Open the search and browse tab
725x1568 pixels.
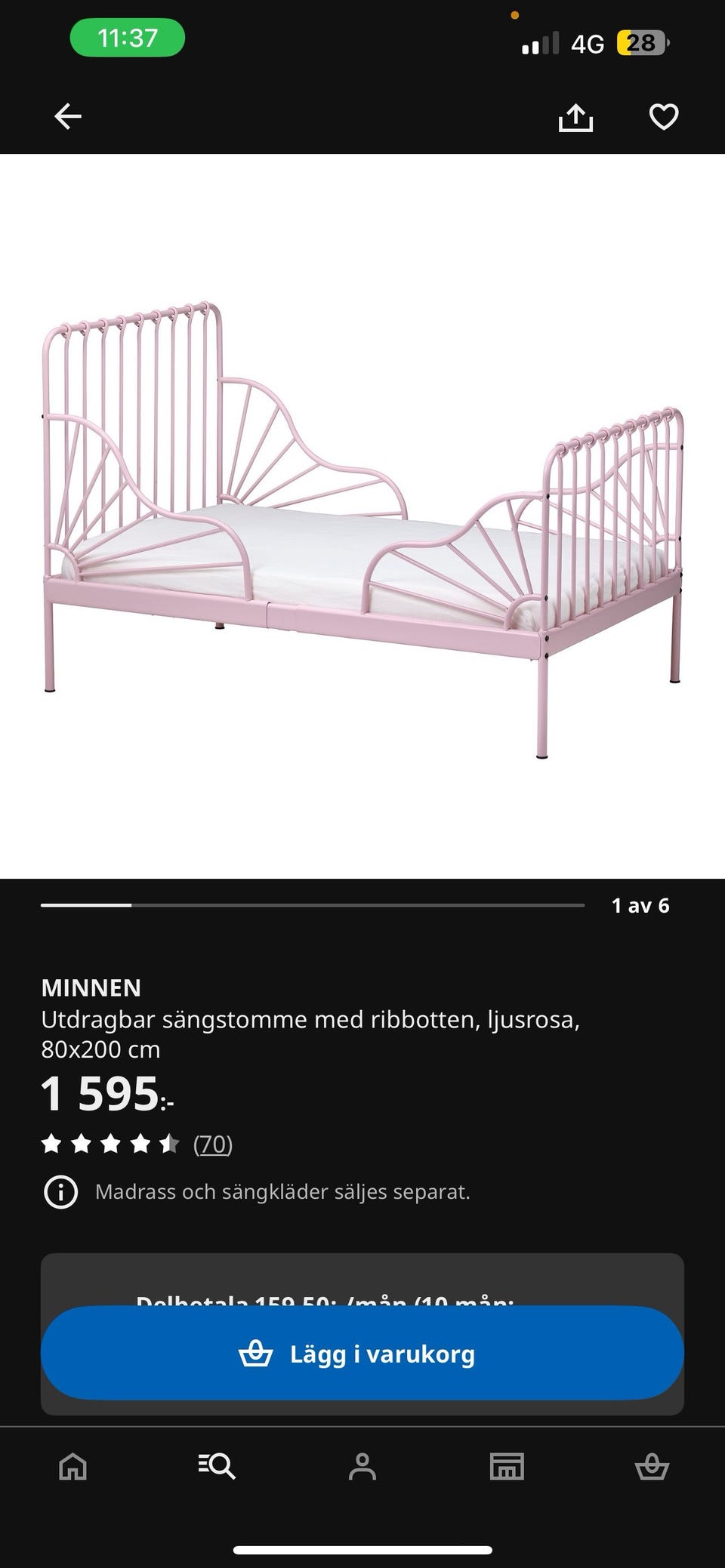[217, 1466]
